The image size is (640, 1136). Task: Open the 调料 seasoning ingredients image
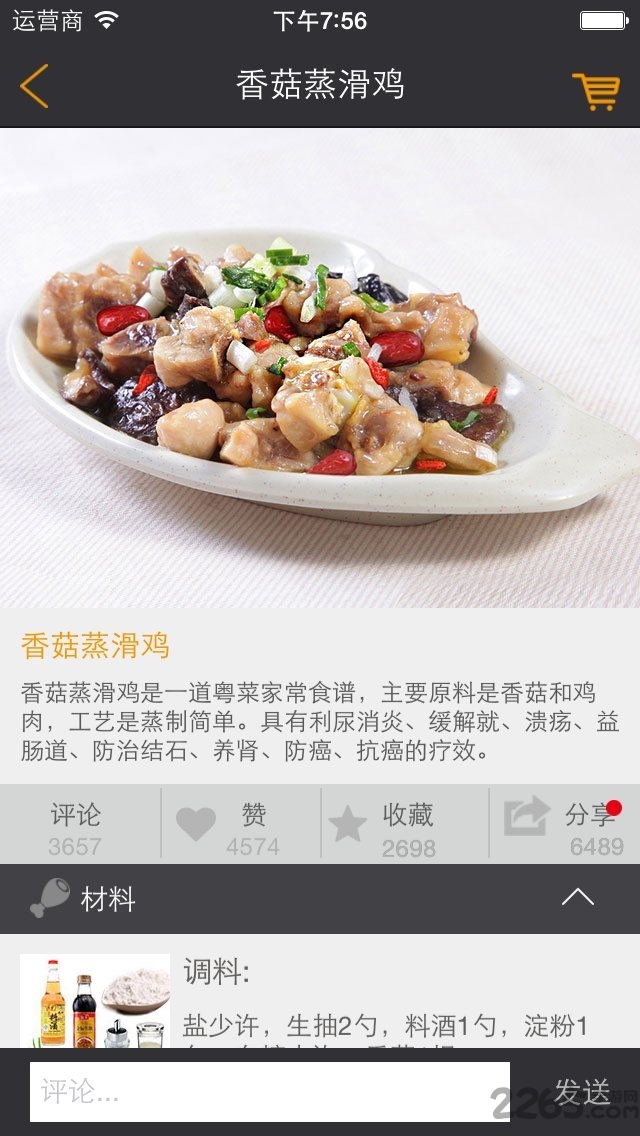pos(95,1001)
